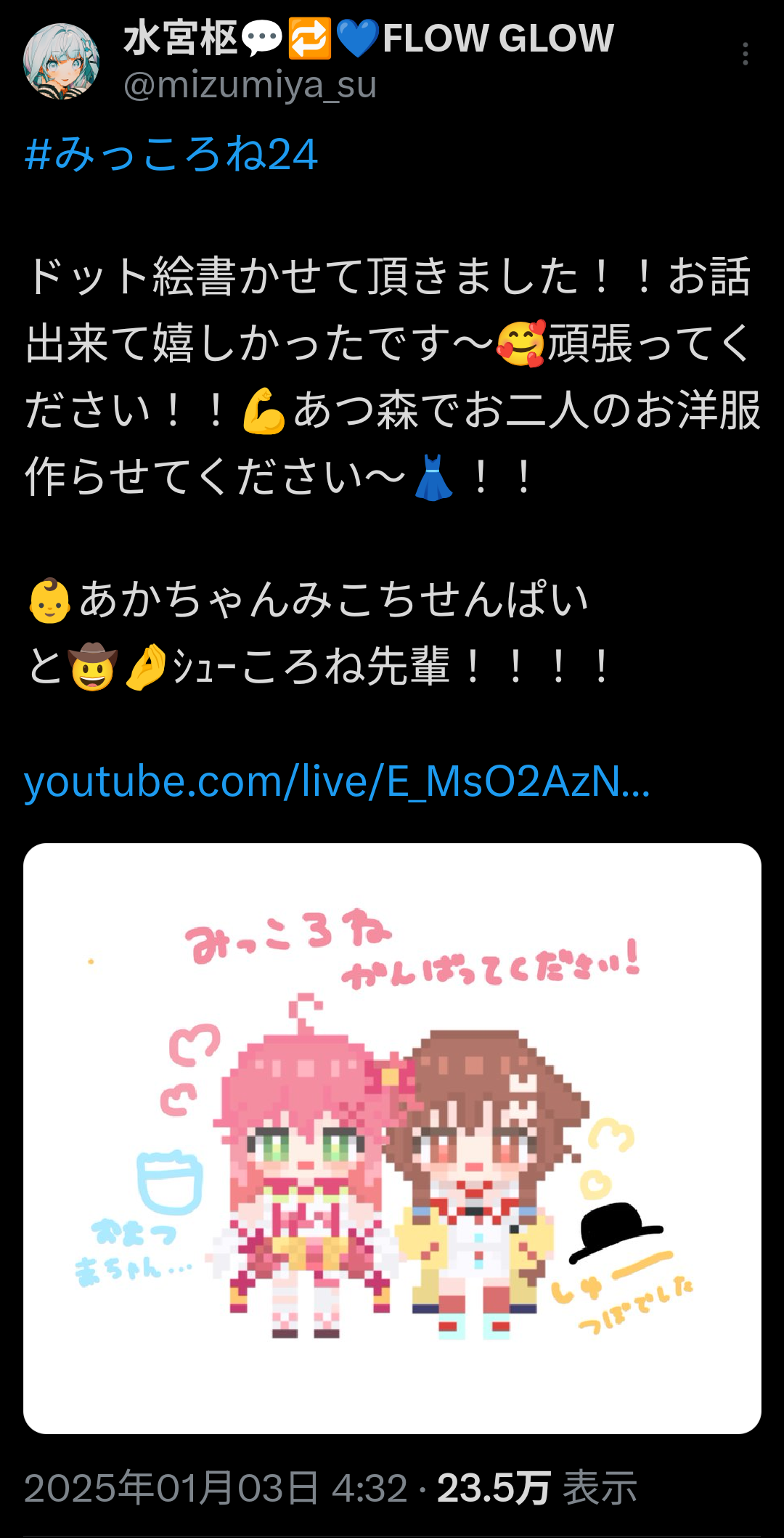Open the youtube.com/live link

click(x=337, y=783)
